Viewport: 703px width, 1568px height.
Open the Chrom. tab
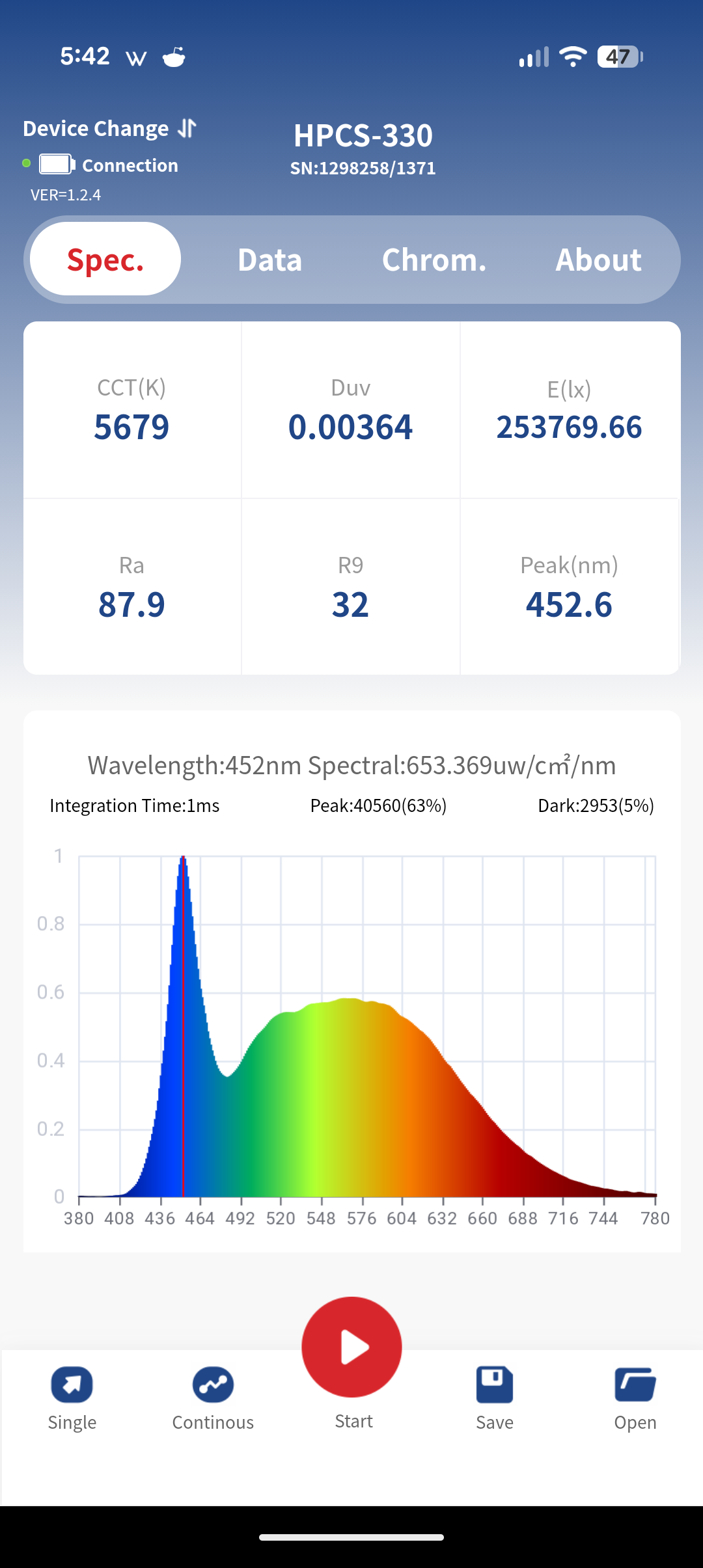434,260
